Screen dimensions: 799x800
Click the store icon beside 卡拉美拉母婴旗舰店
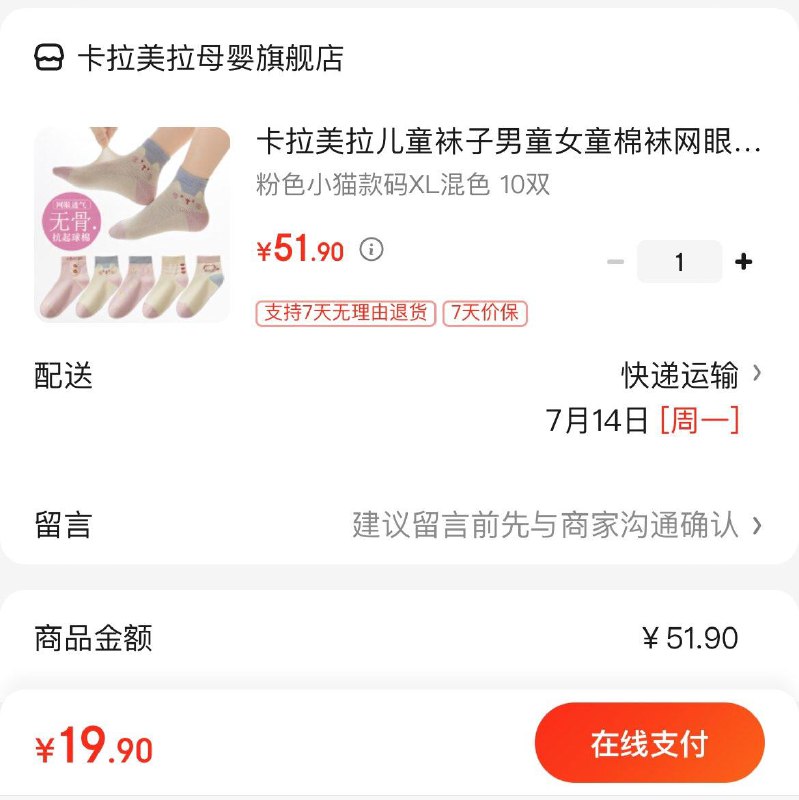coord(51,58)
